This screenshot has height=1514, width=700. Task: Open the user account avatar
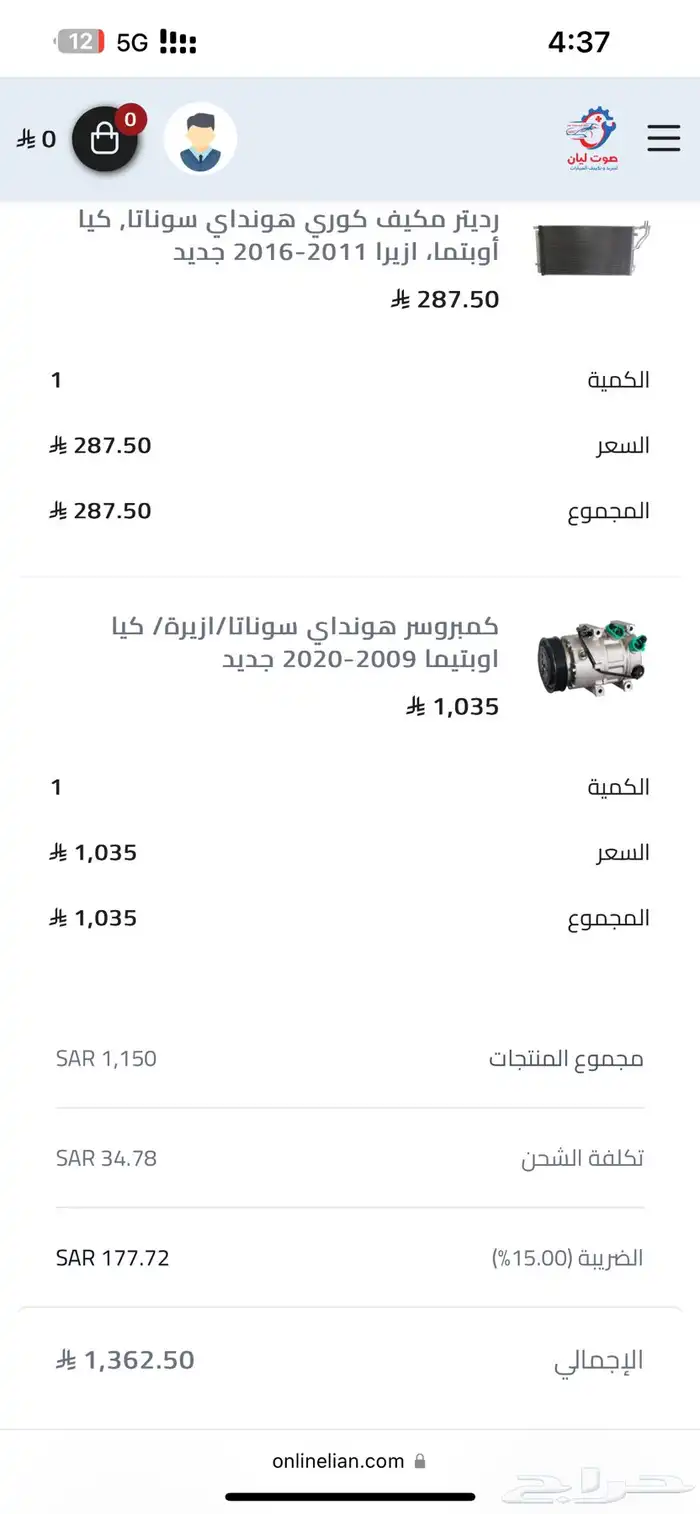pos(200,139)
